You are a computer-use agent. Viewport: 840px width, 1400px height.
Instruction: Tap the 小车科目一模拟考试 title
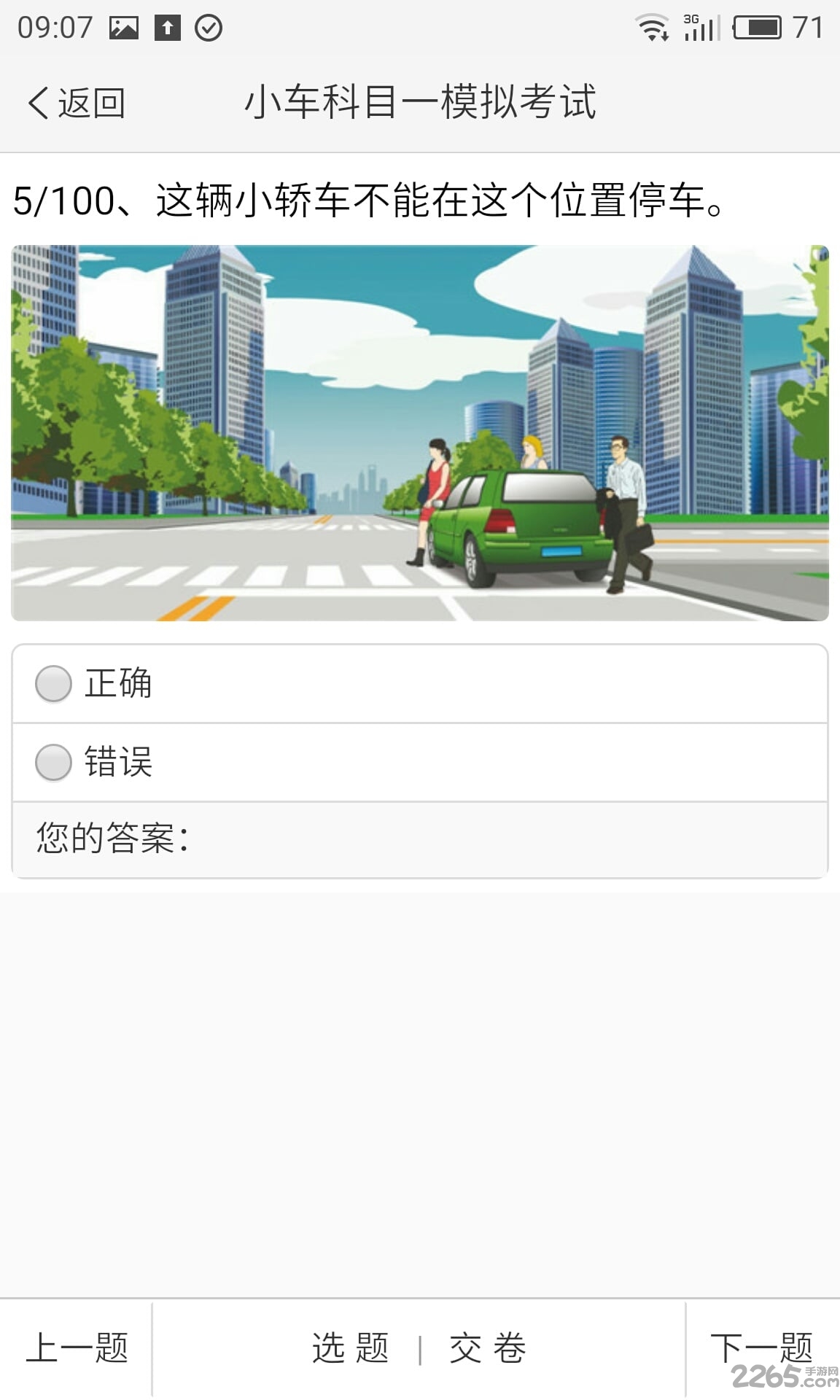[x=420, y=103]
